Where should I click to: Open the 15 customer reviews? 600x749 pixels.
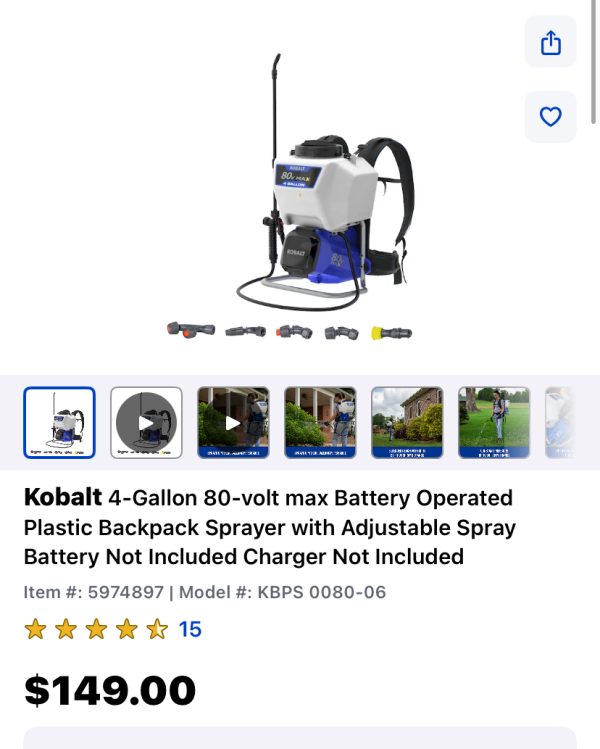(189, 629)
